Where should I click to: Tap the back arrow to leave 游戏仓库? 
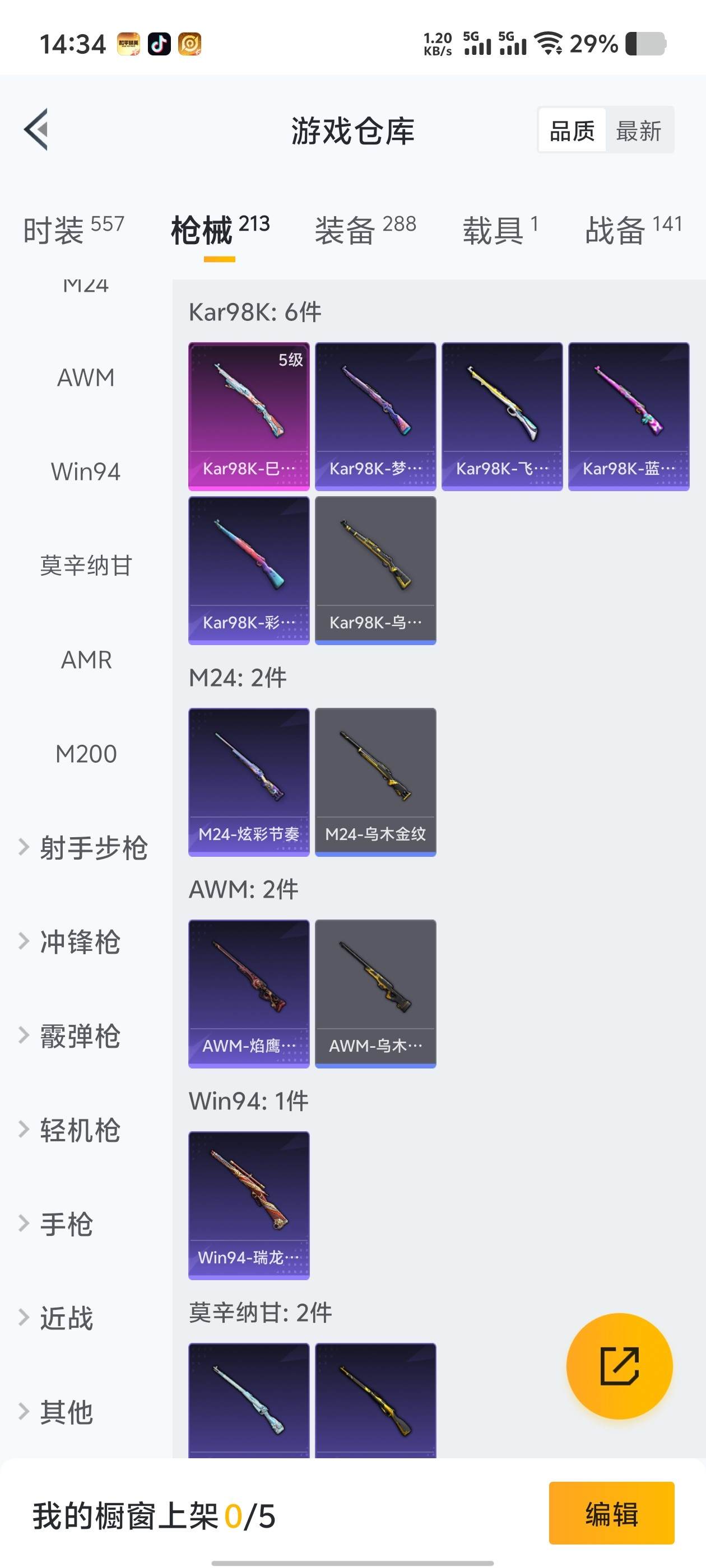tap(36, 130)
